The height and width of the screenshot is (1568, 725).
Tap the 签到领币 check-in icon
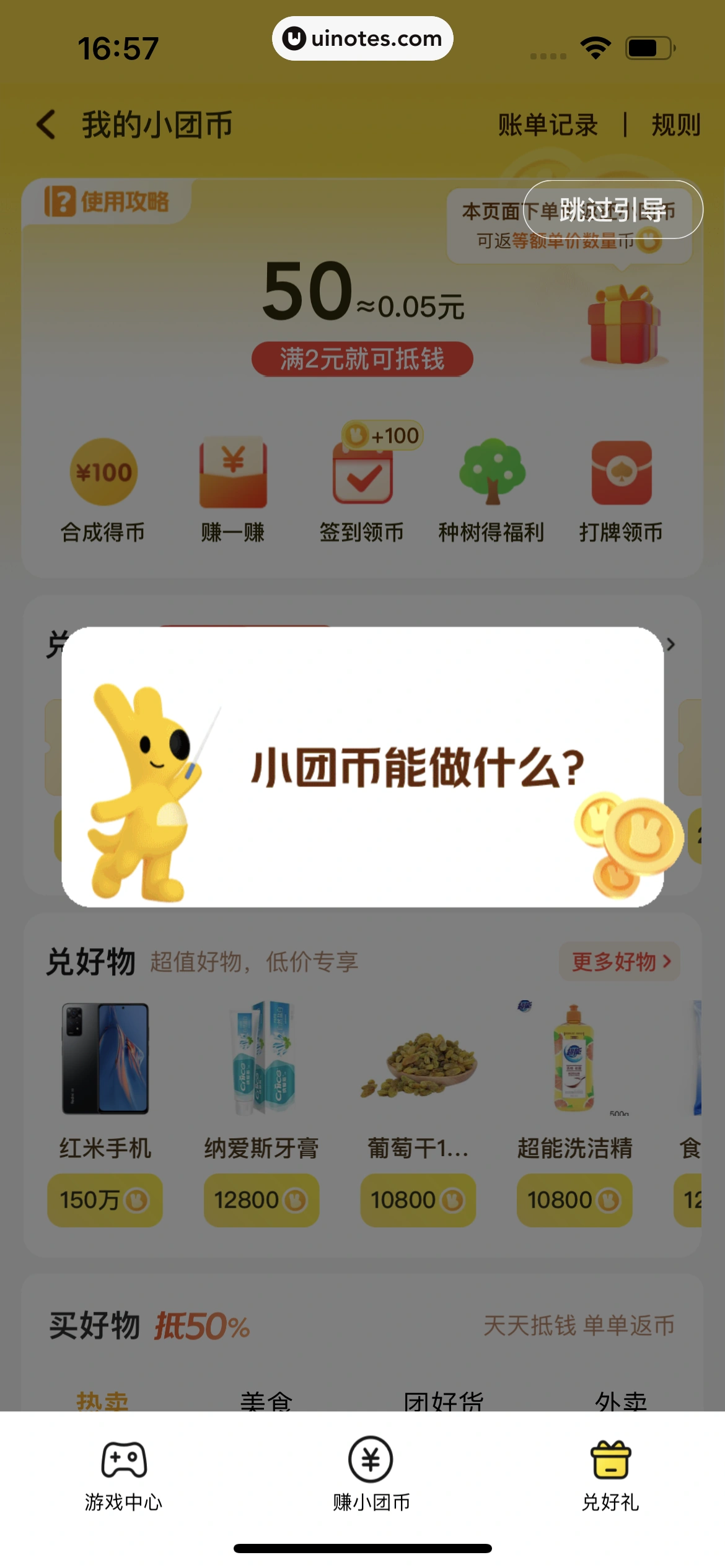pyautogui.click(x=362, y=474)
